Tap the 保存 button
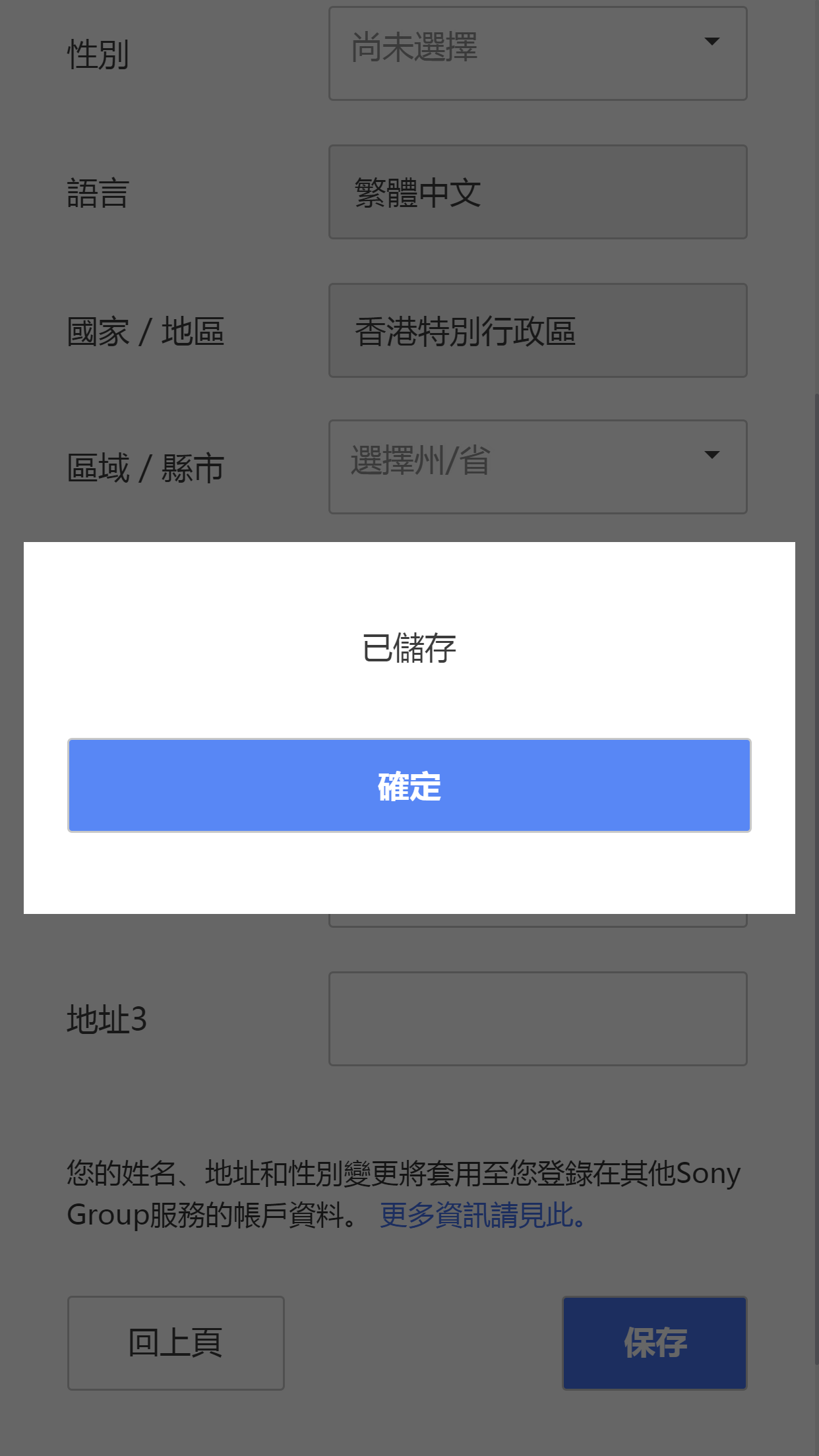Viewport: 819px width, 1456px height. [654, 1343]
